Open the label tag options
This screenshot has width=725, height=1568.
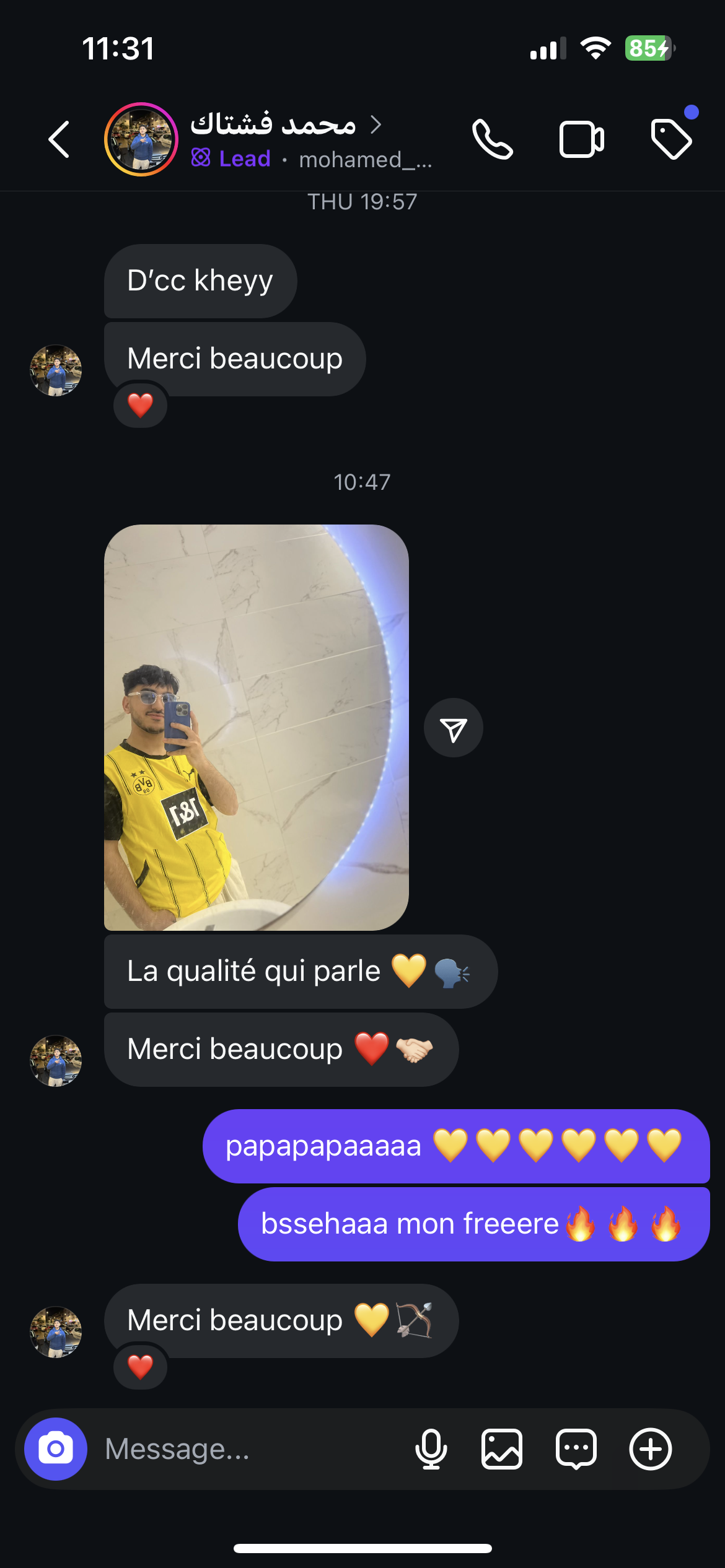(671, 139)
